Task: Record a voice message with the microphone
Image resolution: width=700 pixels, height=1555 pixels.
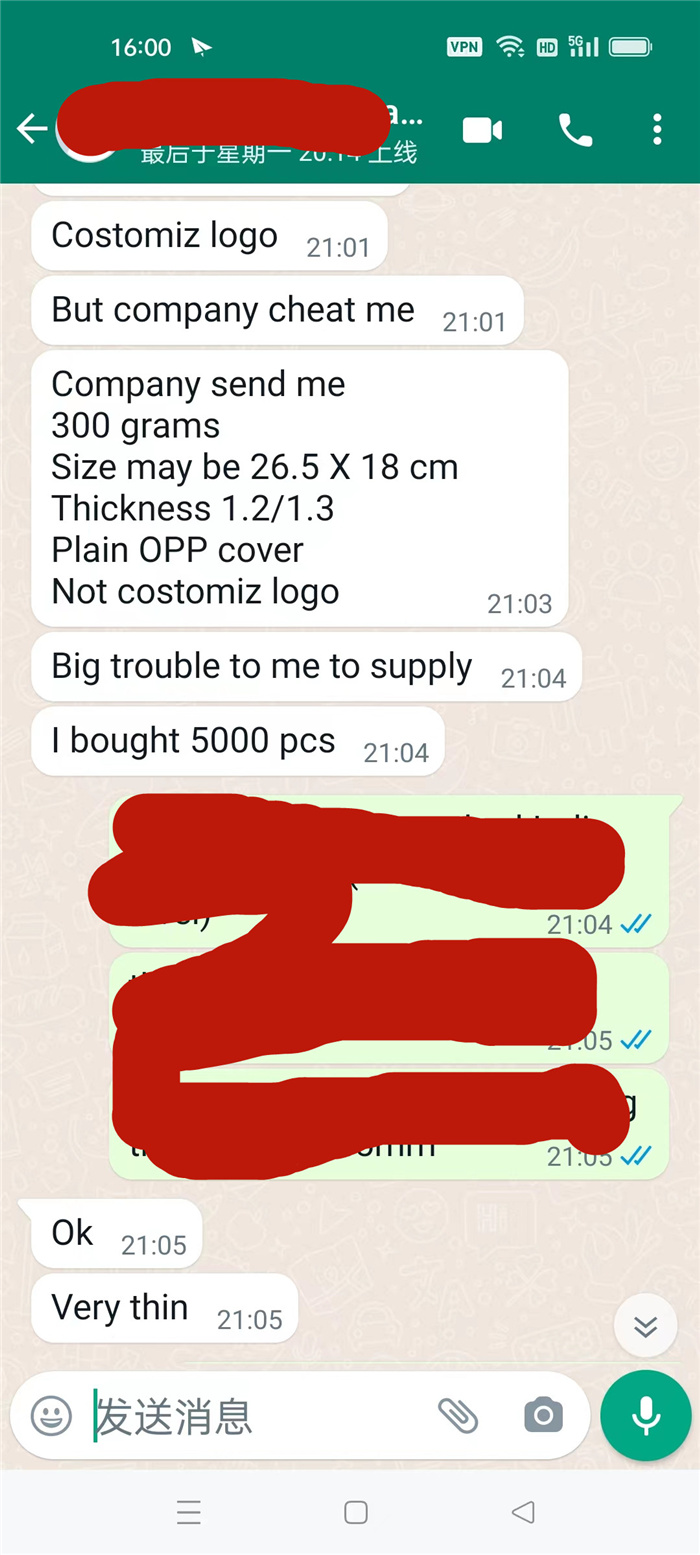Action: point(645,1416)
